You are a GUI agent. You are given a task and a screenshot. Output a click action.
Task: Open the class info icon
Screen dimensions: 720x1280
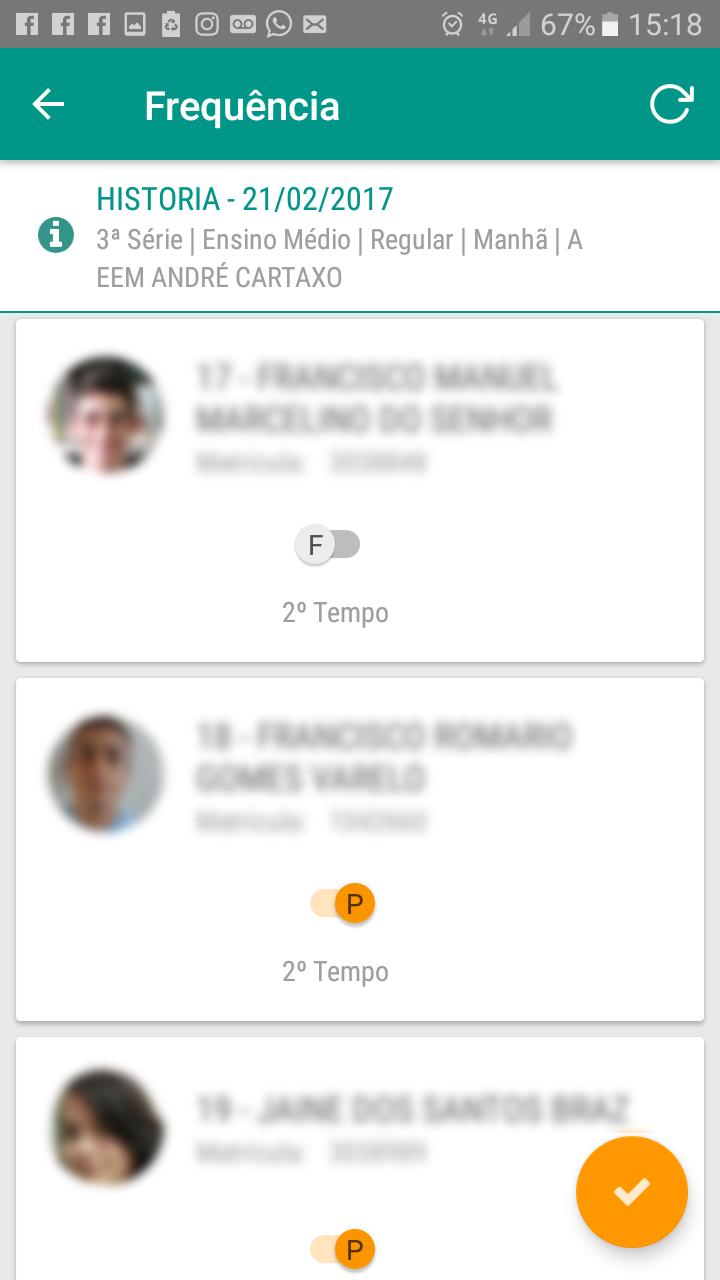tap(55, 236)
